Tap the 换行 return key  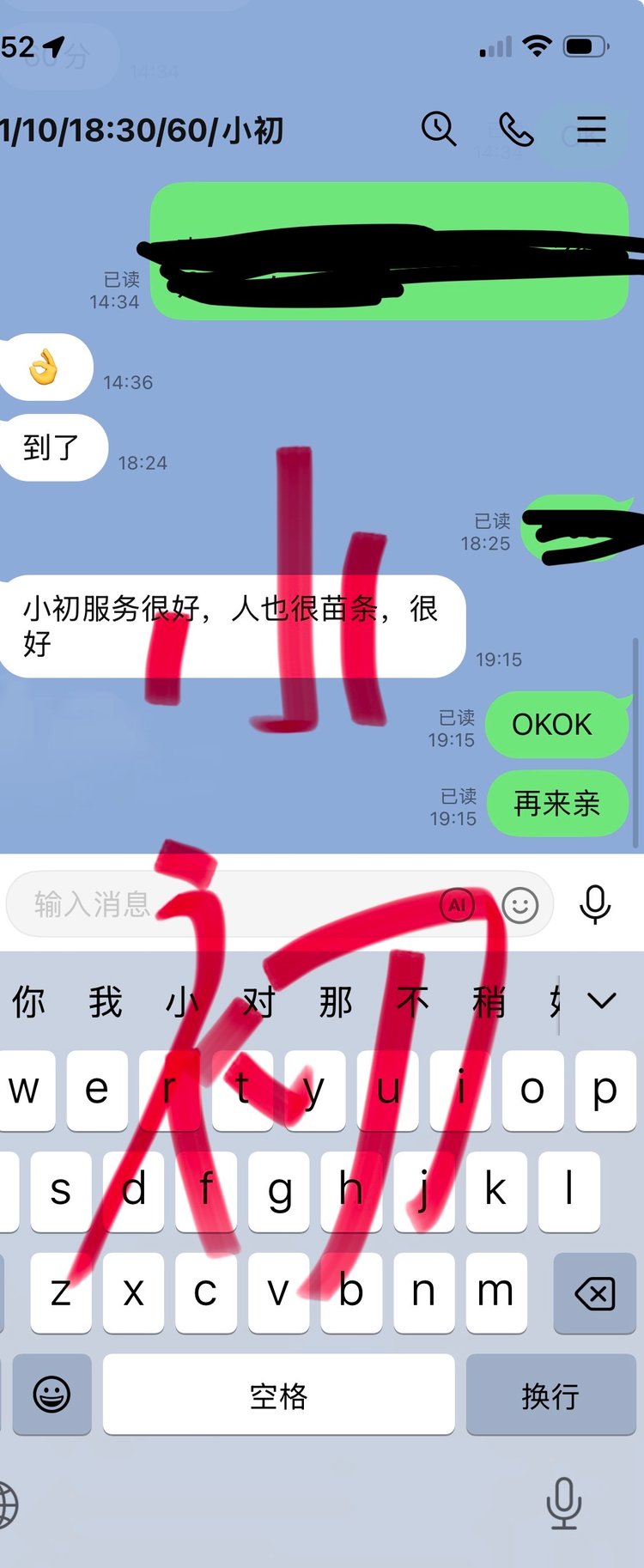pos(550,1395)
